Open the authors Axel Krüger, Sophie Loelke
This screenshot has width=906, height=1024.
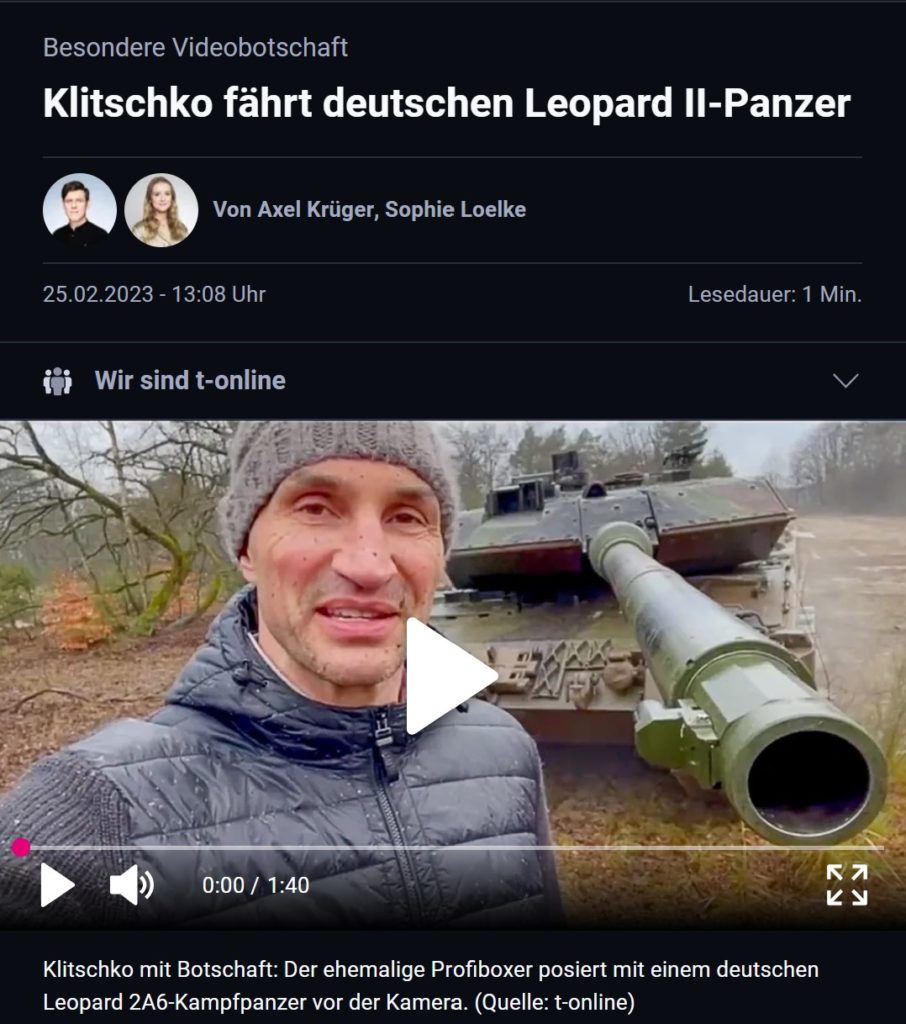[x=369, y=210]
